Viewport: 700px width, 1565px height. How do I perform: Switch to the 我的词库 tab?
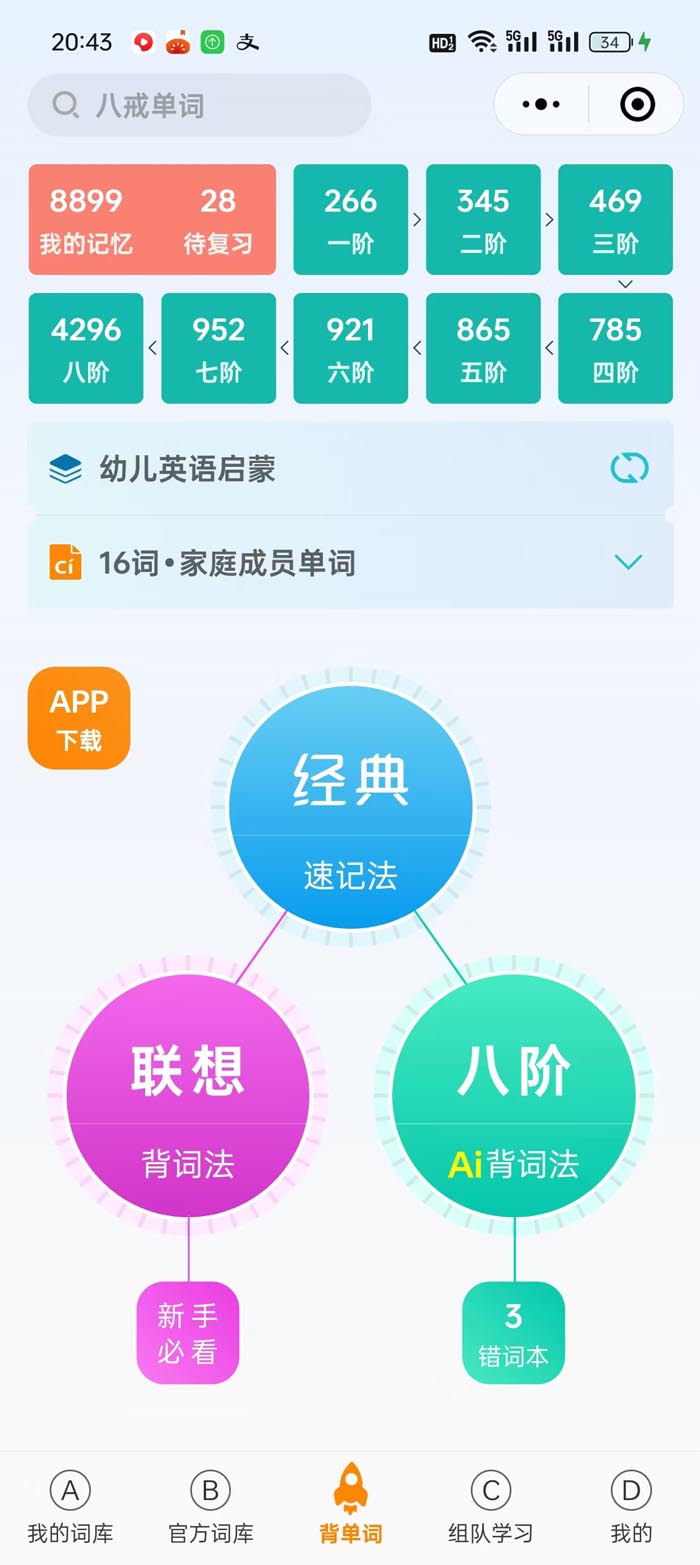[x=70, y=1508]
